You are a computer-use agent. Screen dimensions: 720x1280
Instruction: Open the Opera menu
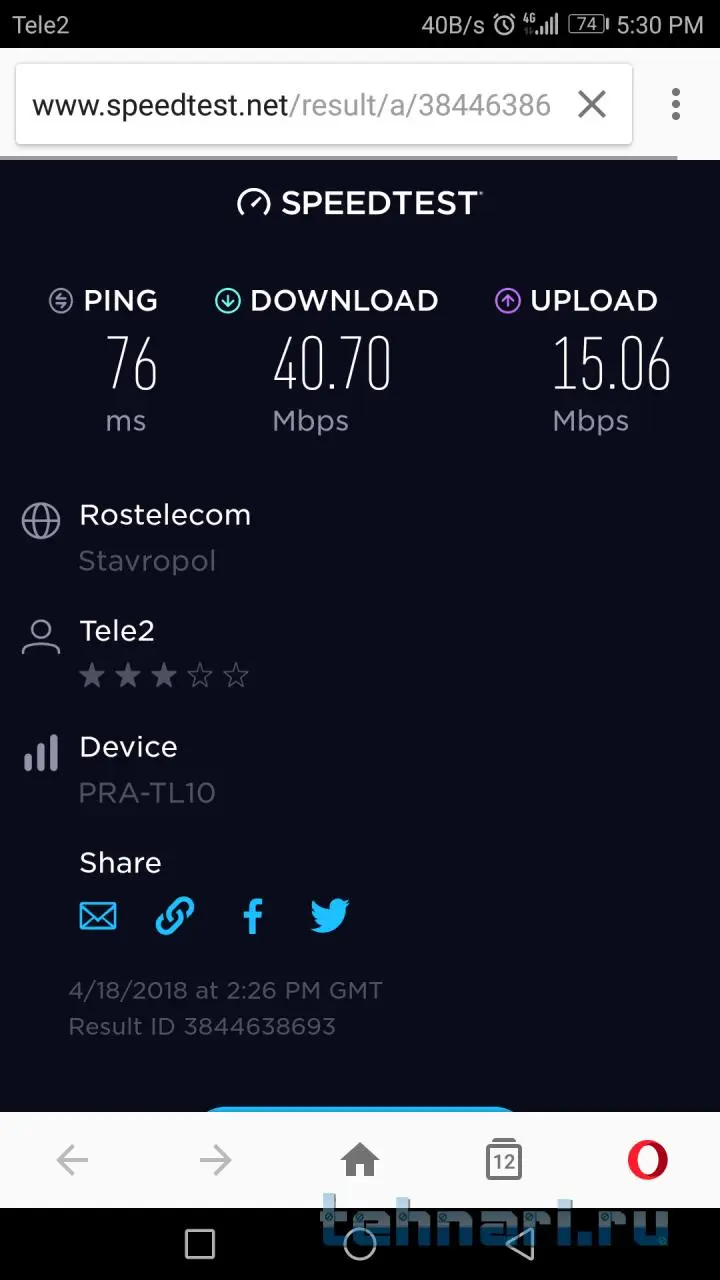click(x=647, y=1160)
